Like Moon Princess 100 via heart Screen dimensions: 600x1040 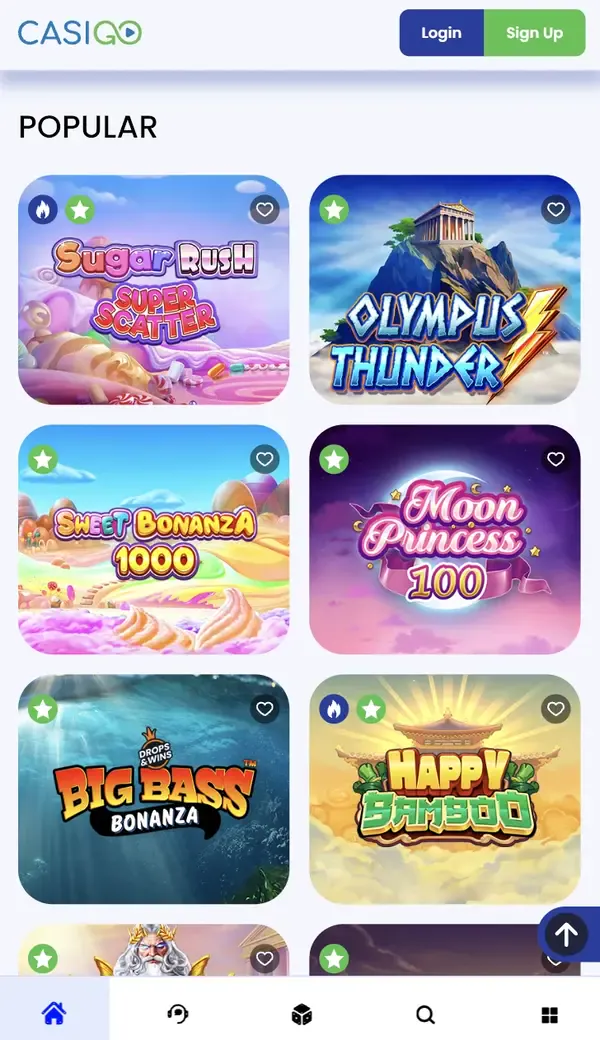tap(555, 459)
